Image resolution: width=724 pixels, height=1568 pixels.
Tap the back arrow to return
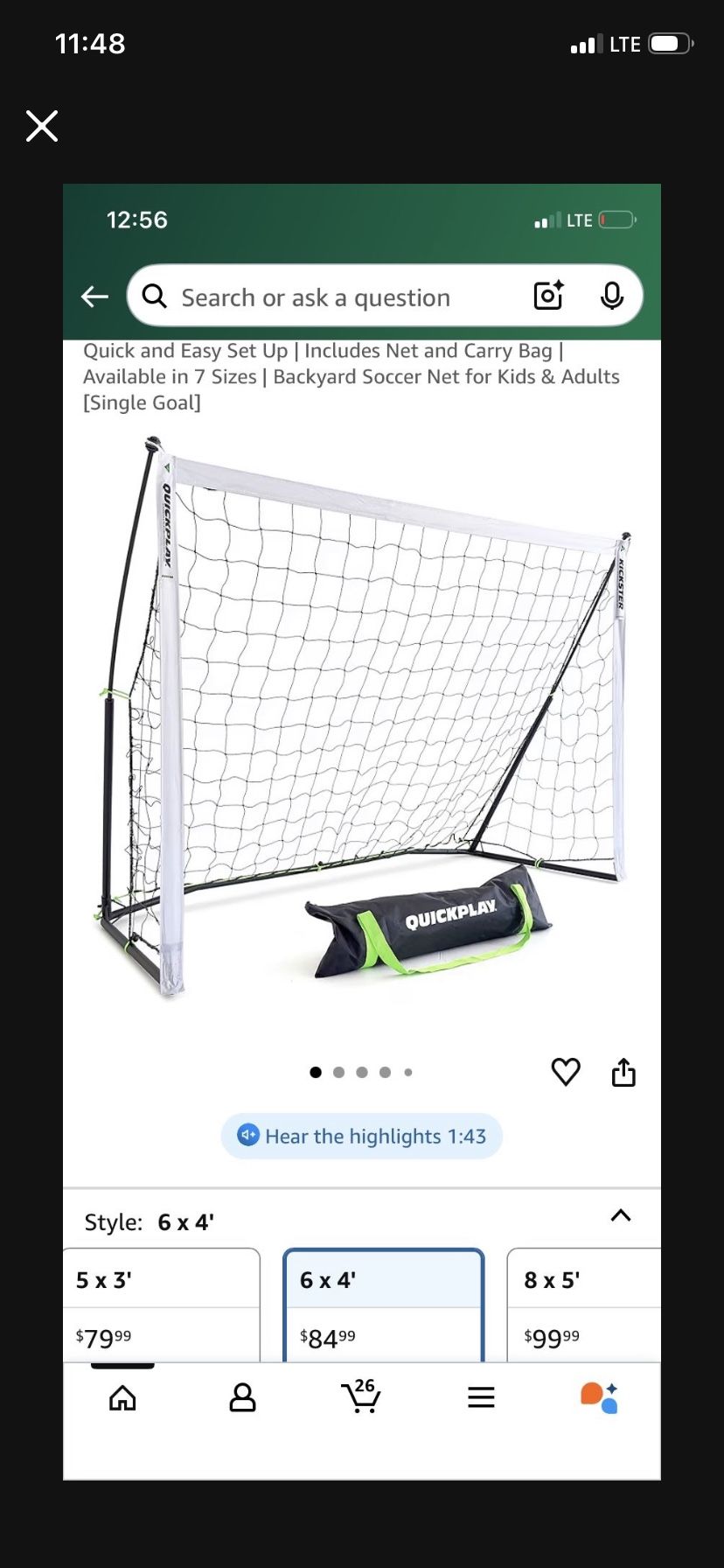tap(94, 297)
